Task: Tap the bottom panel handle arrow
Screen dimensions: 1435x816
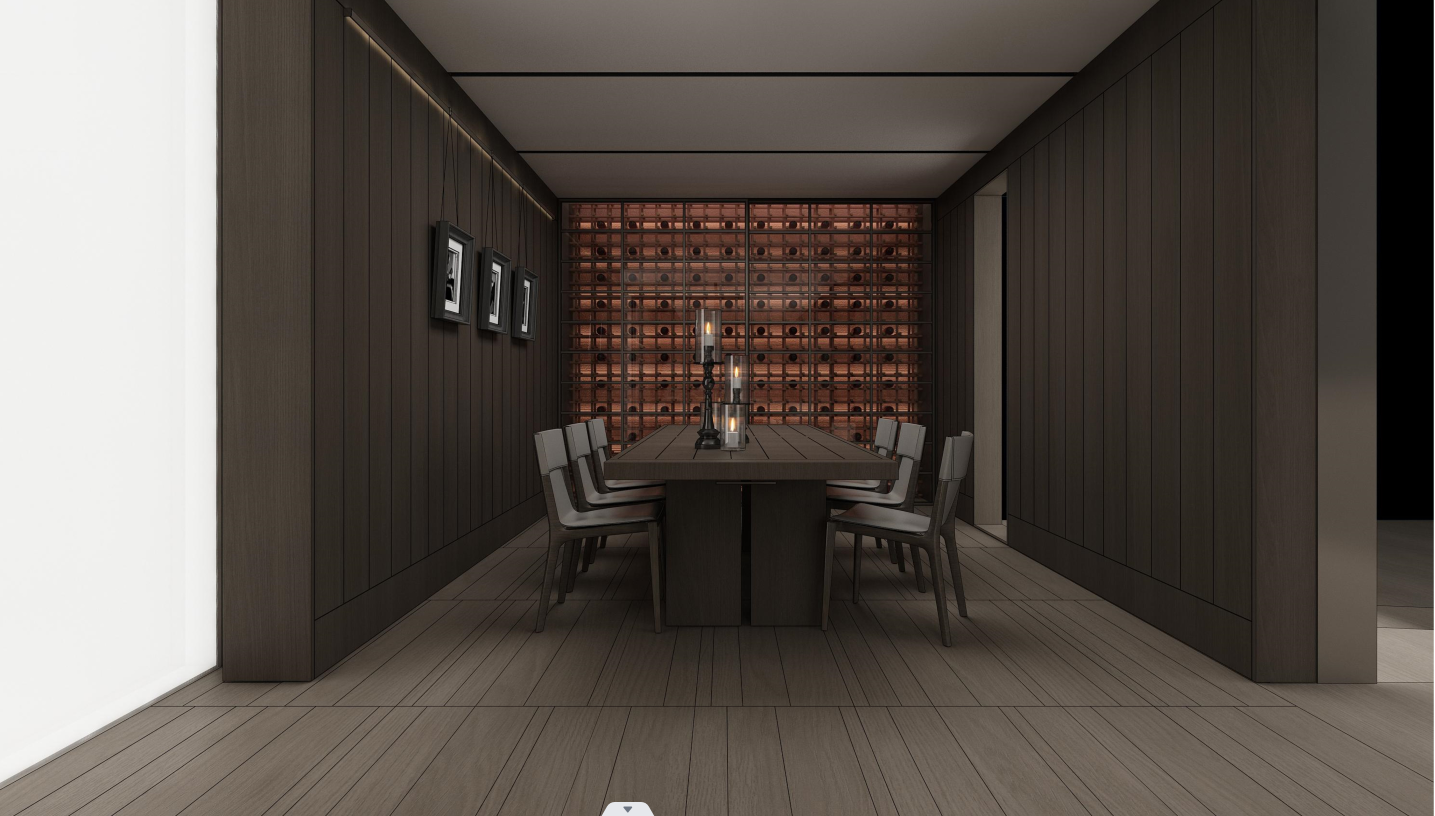Action: click(628, 808)
